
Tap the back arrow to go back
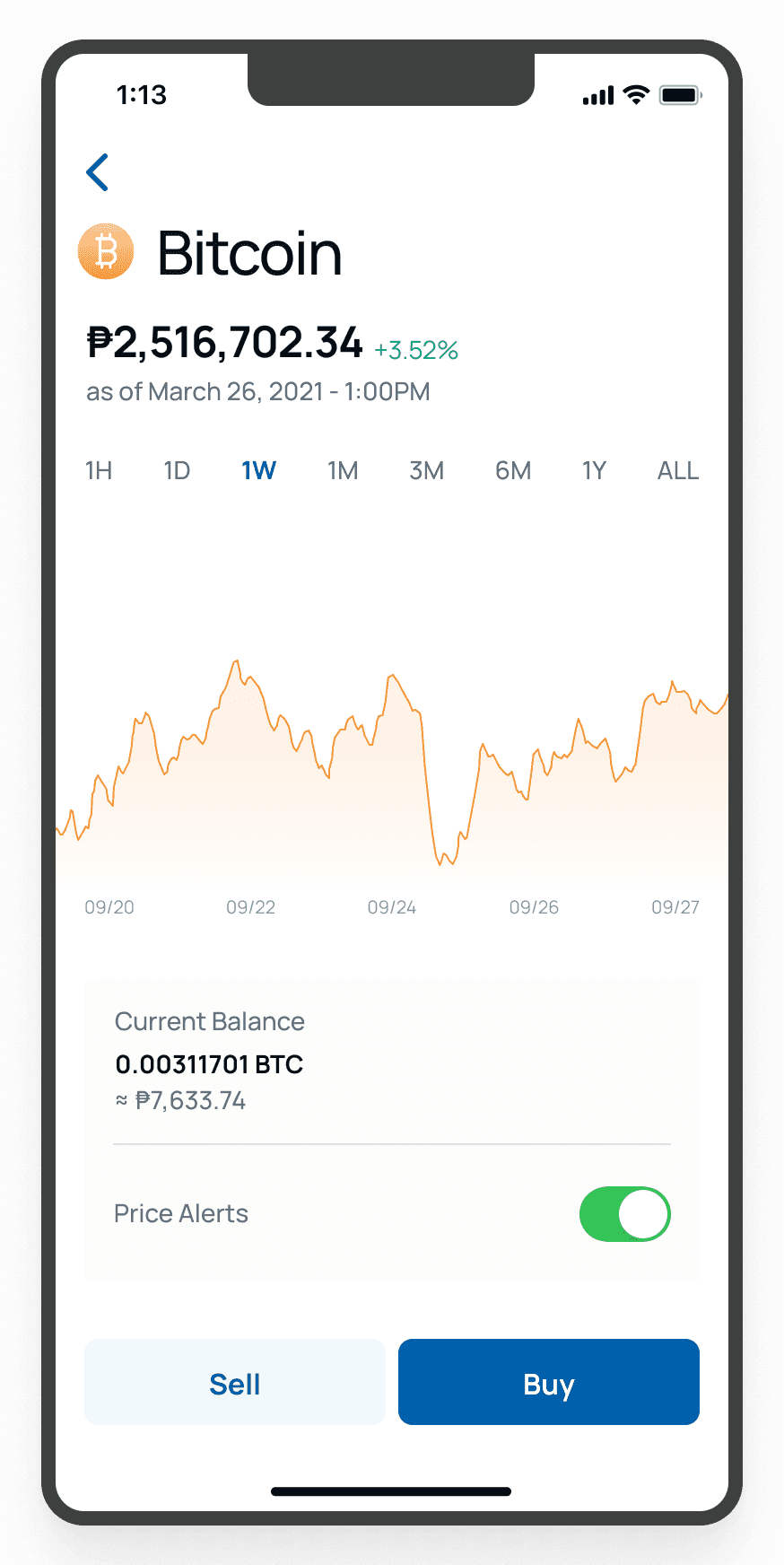click(97, 172)
